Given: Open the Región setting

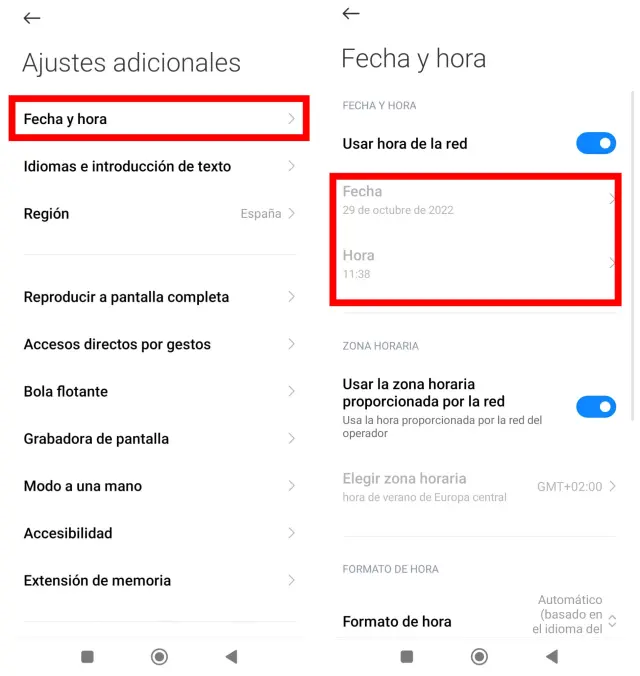Looking at the screenshot, I should (158, 214).
